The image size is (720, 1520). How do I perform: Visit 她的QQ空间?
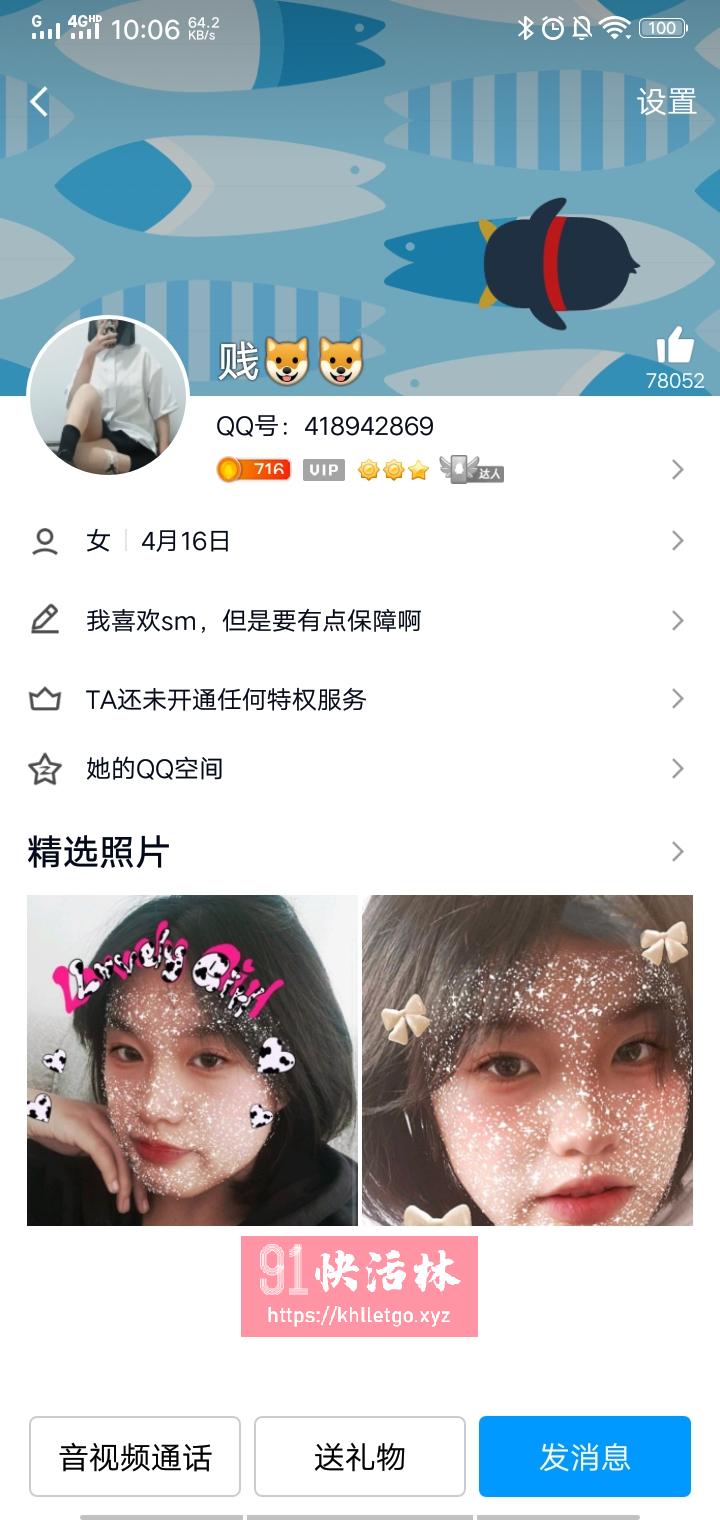coord(360,769)
